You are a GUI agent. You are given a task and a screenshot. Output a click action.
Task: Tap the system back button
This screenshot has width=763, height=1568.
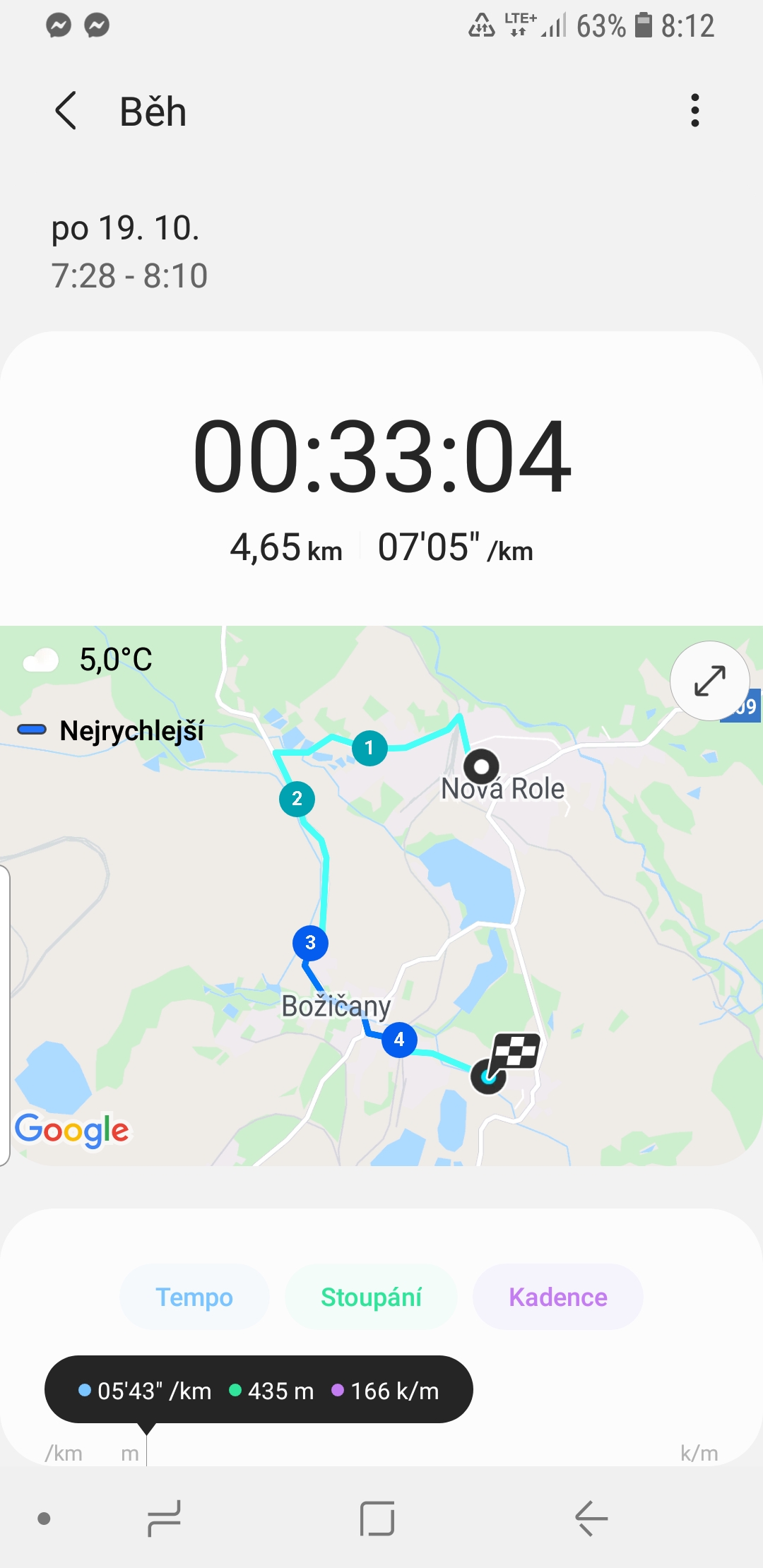click(x=591, y=1519)
